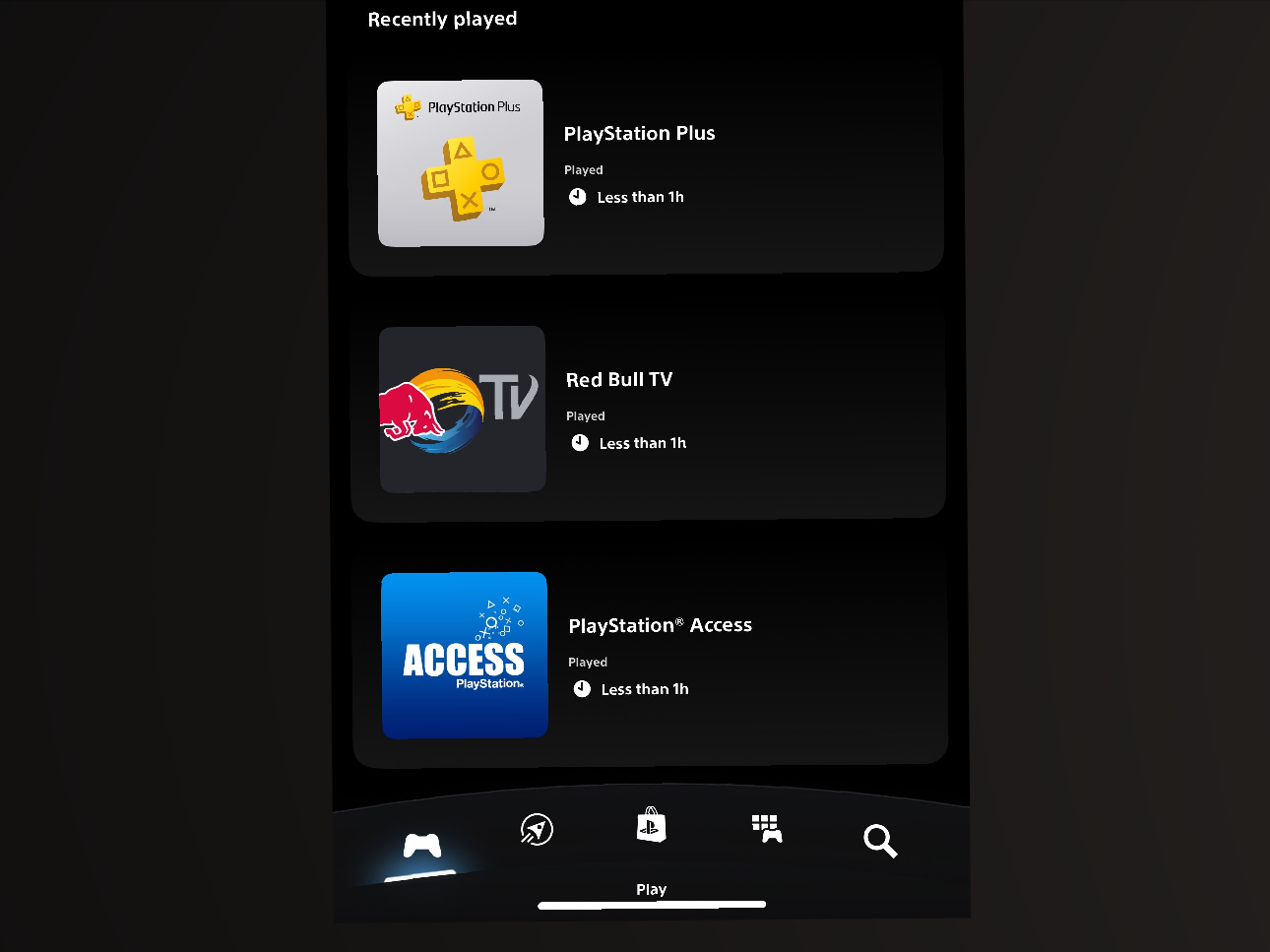The height and width of the screenshot is (952, 1270).
Task: Switch to the Search tab
Action: (879, 842)
